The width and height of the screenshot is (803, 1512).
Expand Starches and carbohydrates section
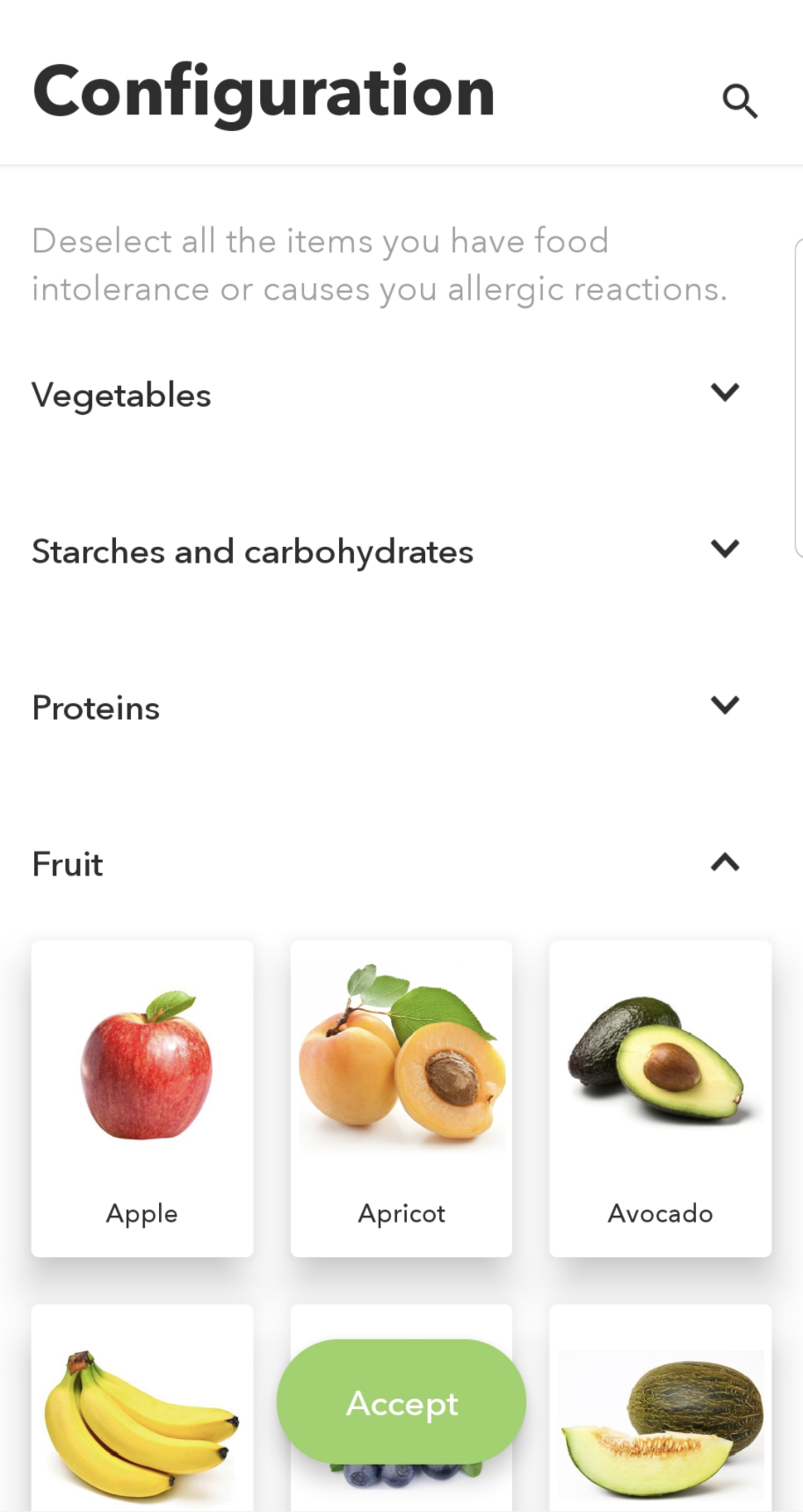(386, 551)
